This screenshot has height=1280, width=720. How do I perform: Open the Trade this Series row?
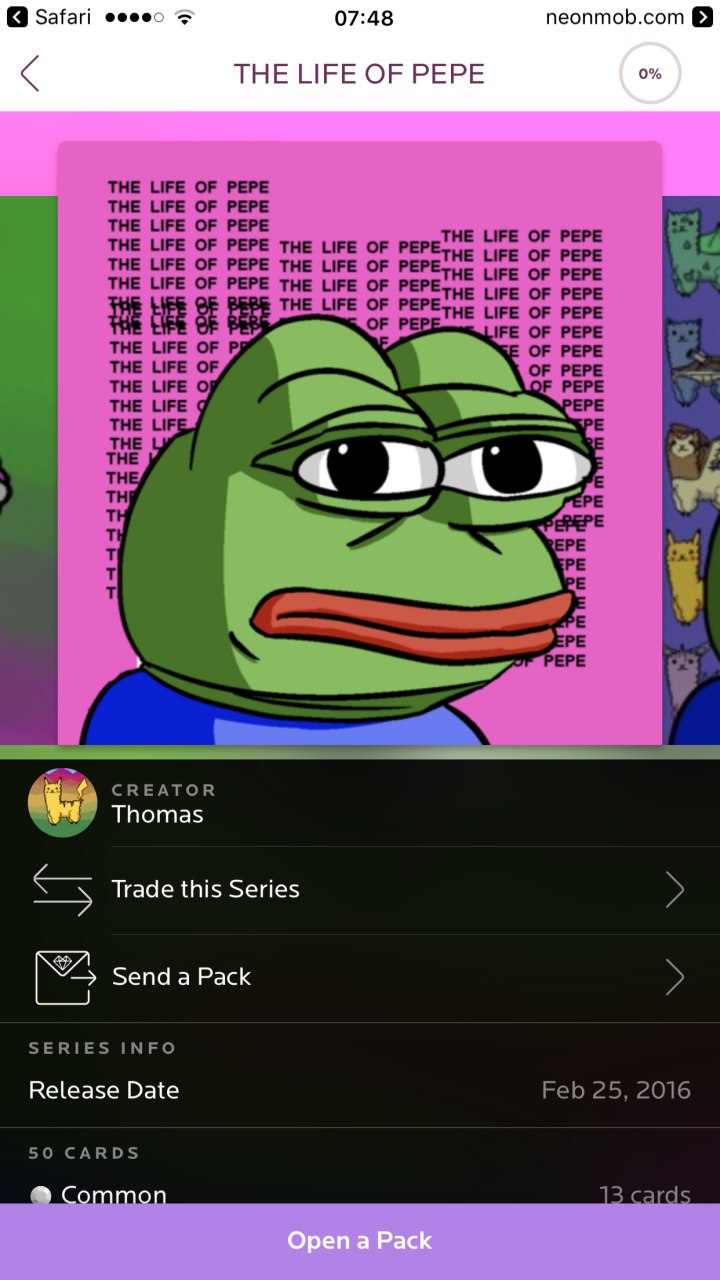coord(360,890)
